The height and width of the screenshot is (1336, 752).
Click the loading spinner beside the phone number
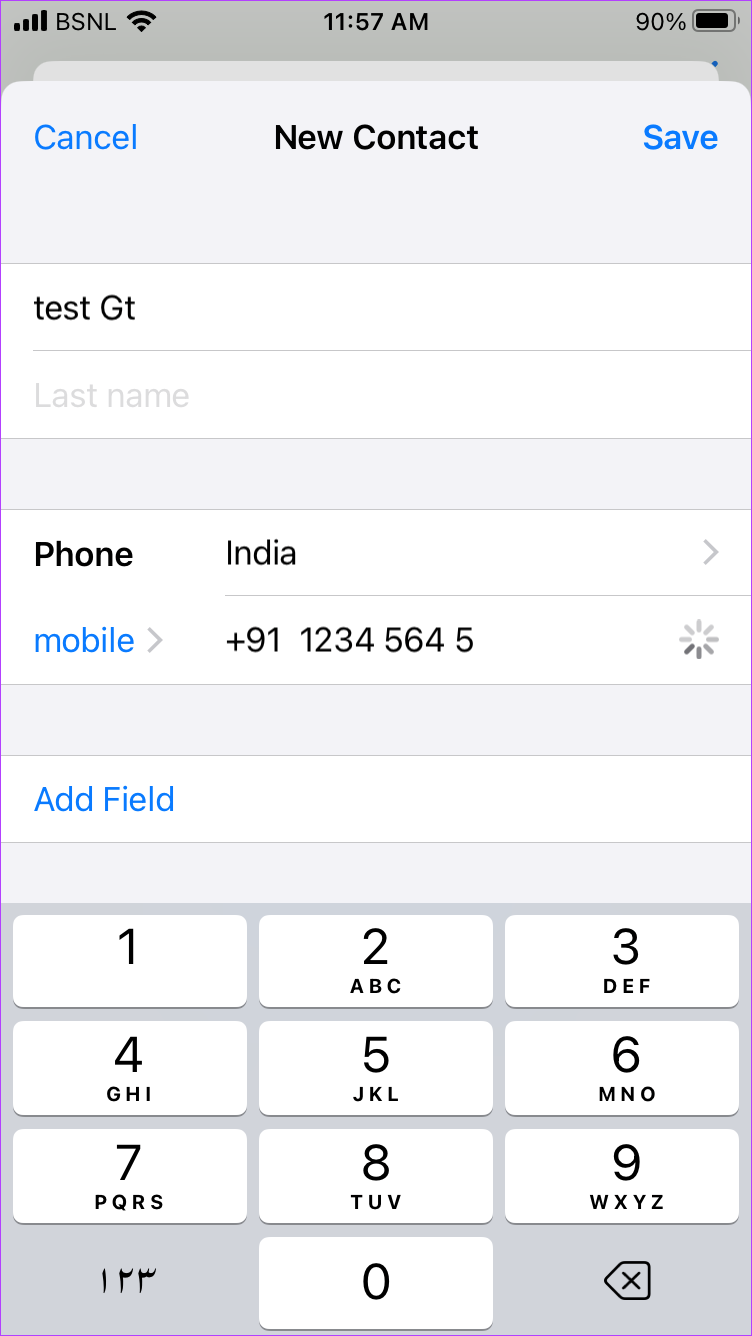click(698, 638)
